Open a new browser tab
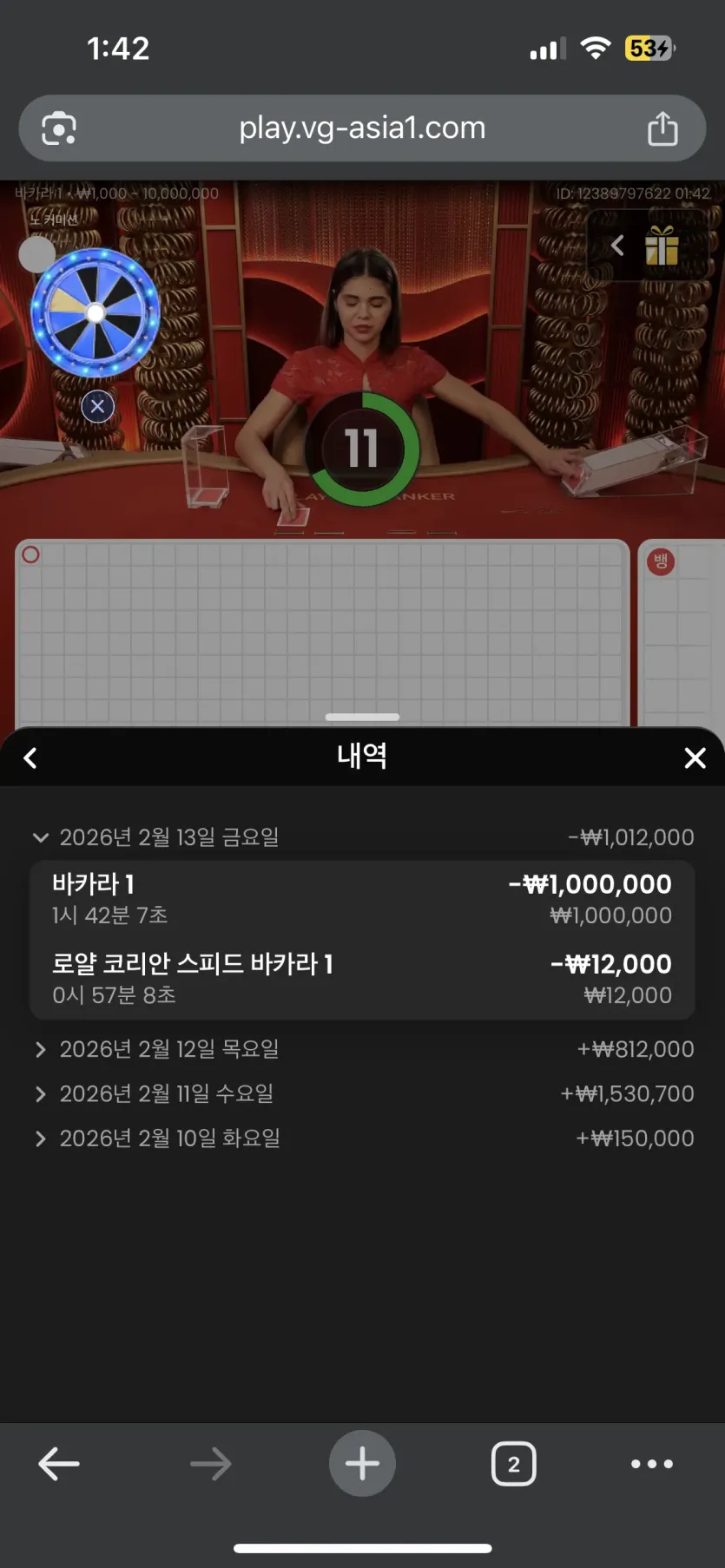The height and width of the screenshot is (1568, 725). coord(362,1464)
